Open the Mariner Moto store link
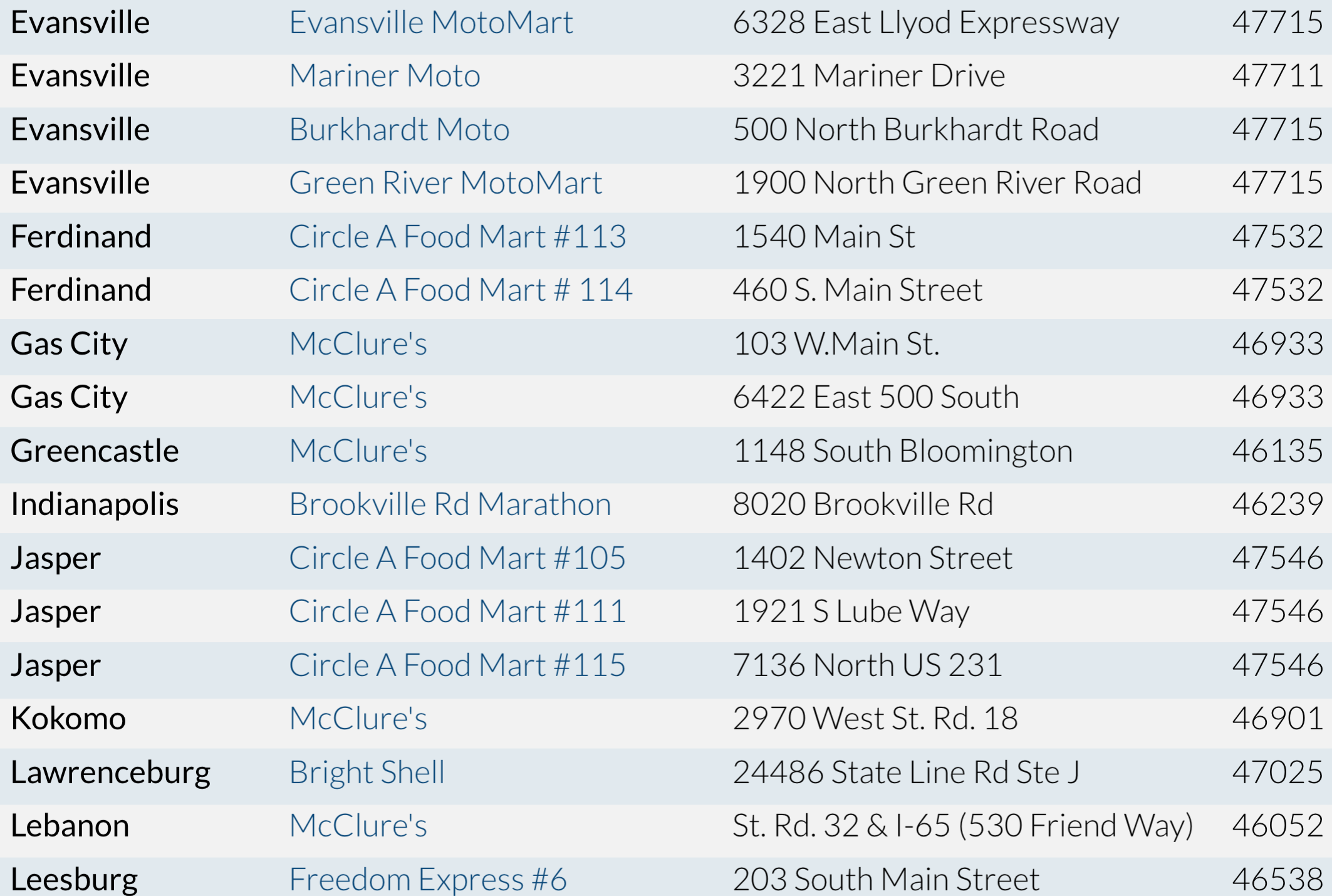Image resolution: width=1332 pixels, height=896 pixels. tap(384, 76)
